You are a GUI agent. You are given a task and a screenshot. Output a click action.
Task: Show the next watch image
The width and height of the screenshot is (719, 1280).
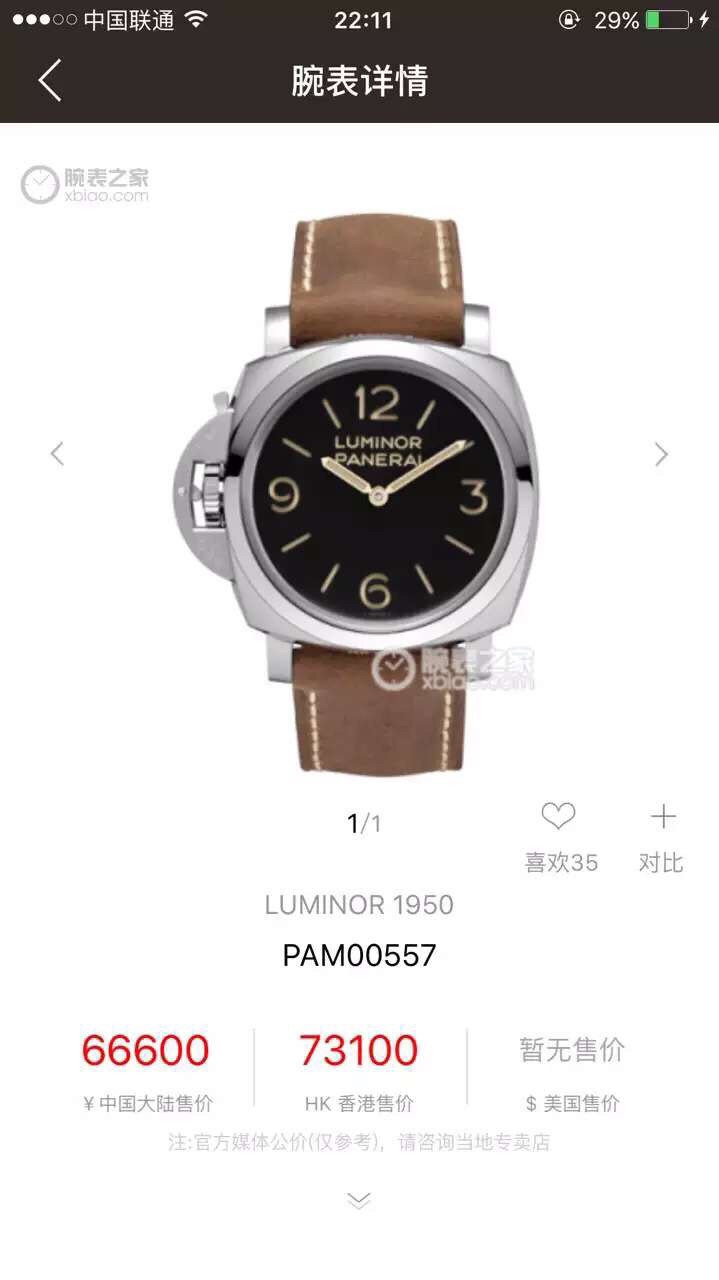[x=661, y=454]
